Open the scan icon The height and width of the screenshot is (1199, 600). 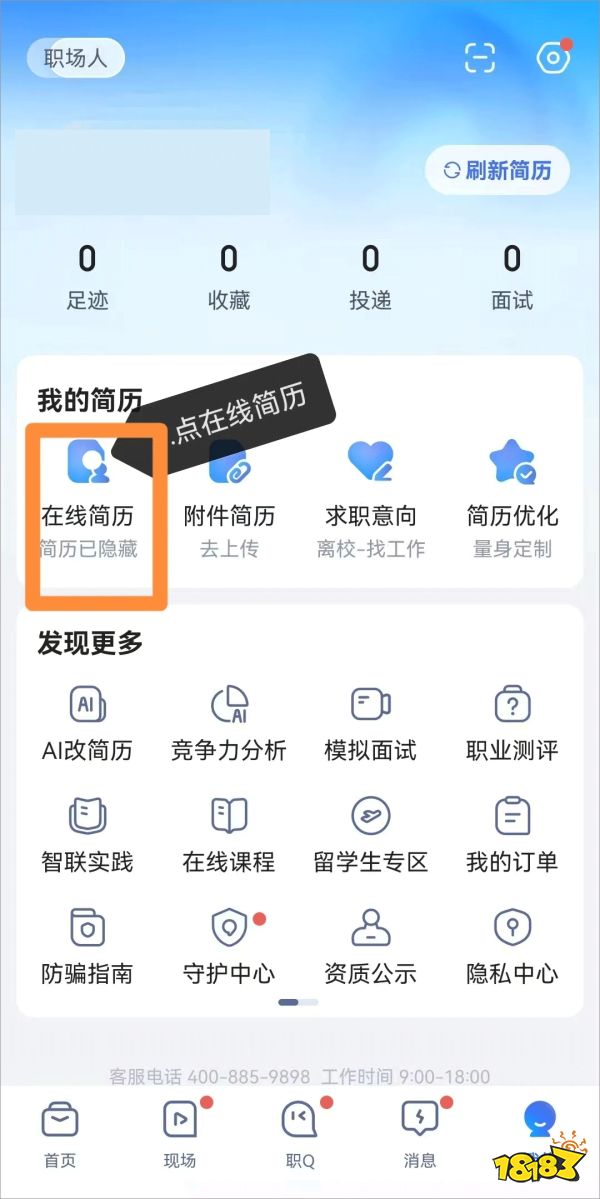click(x=481, y=59)
